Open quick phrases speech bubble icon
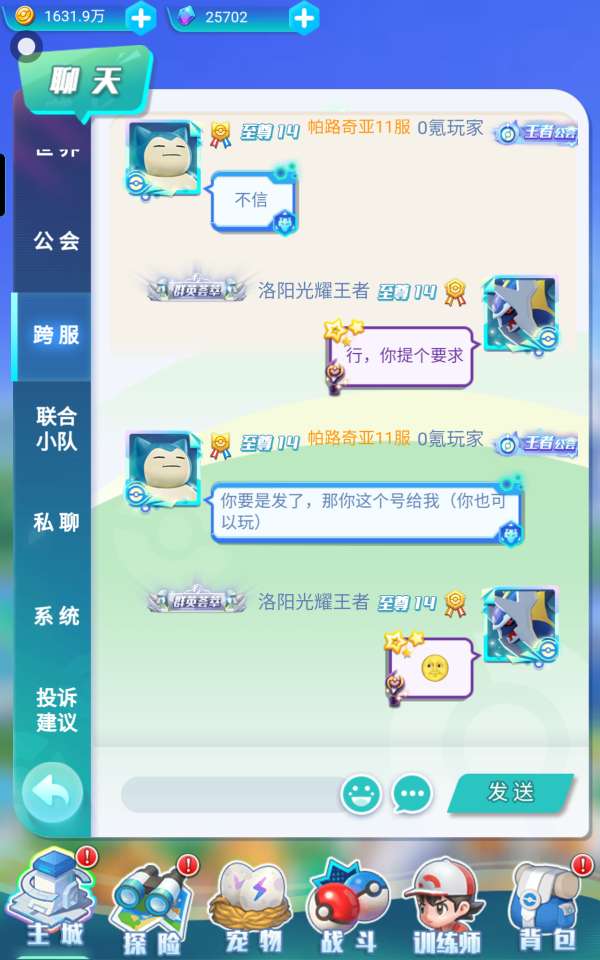This screenshot has height=960, width=600. click(x=412, y=795)
